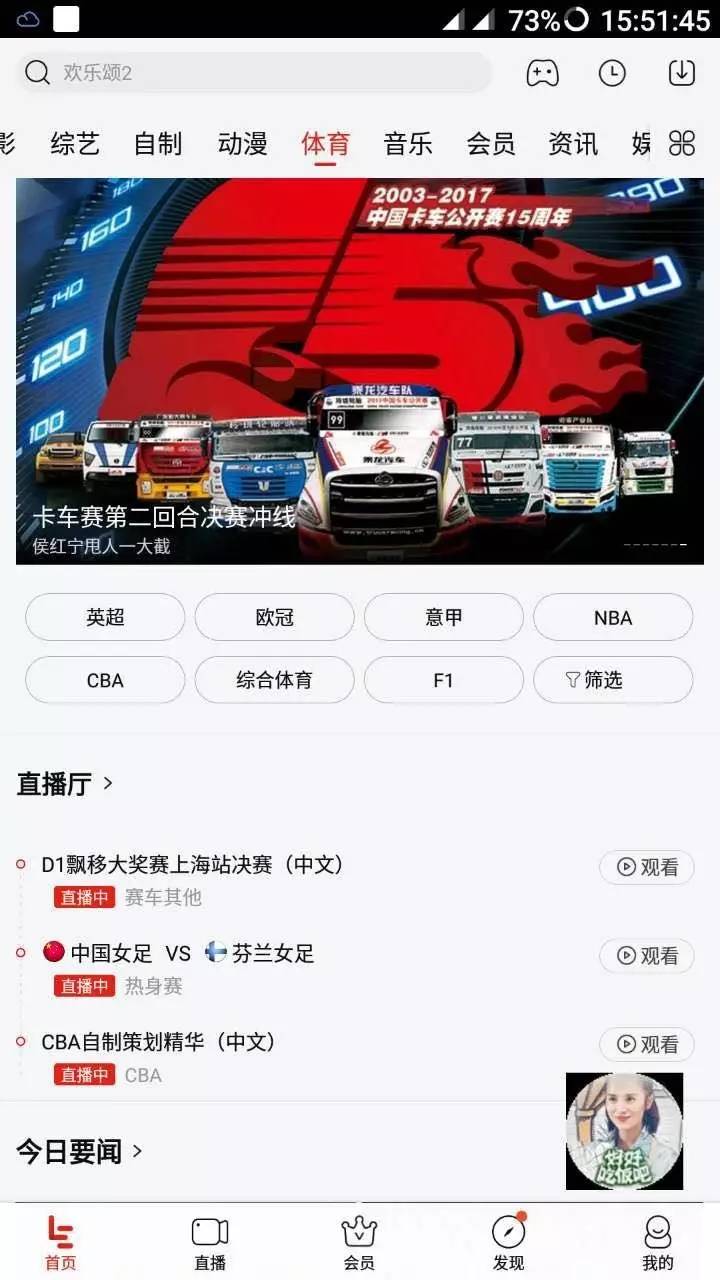Open the 筛选 filter options
This screenshot has width=720, height=1280.
pos(613,680)
